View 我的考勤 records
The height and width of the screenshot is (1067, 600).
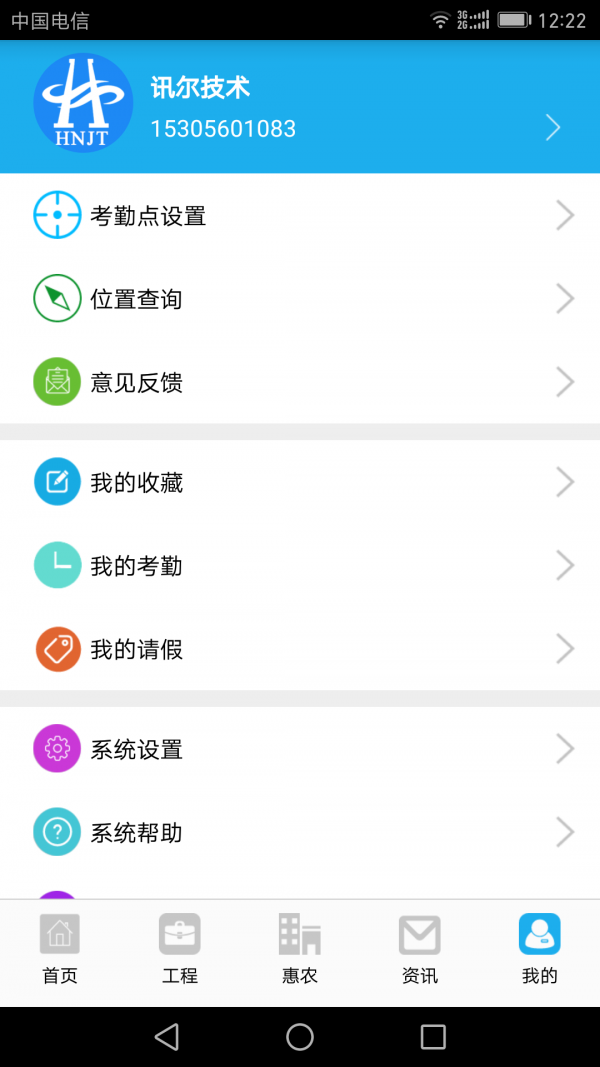click(300, 565)
